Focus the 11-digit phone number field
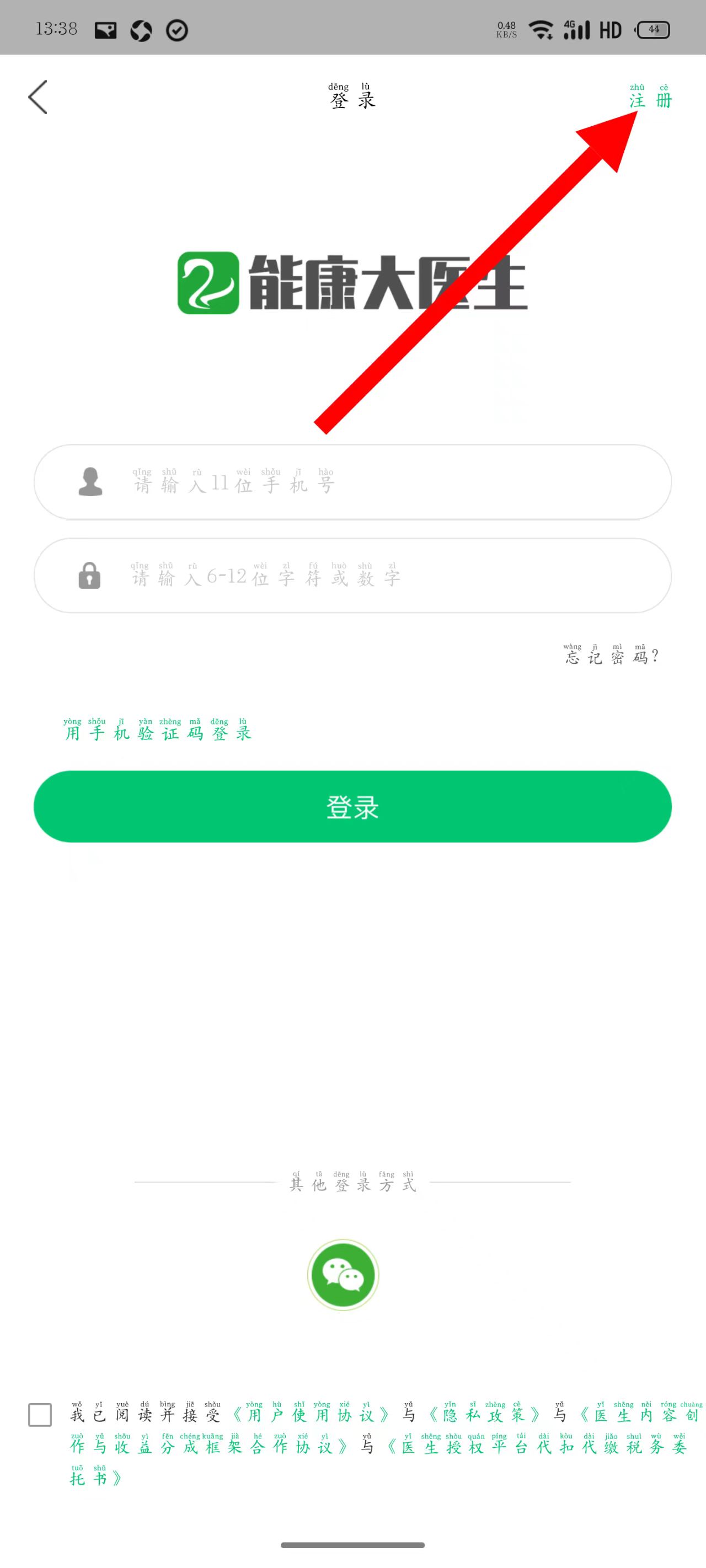Image resolution: width=706 pixels, height=1568 pixels. click(x=366, y=482)
